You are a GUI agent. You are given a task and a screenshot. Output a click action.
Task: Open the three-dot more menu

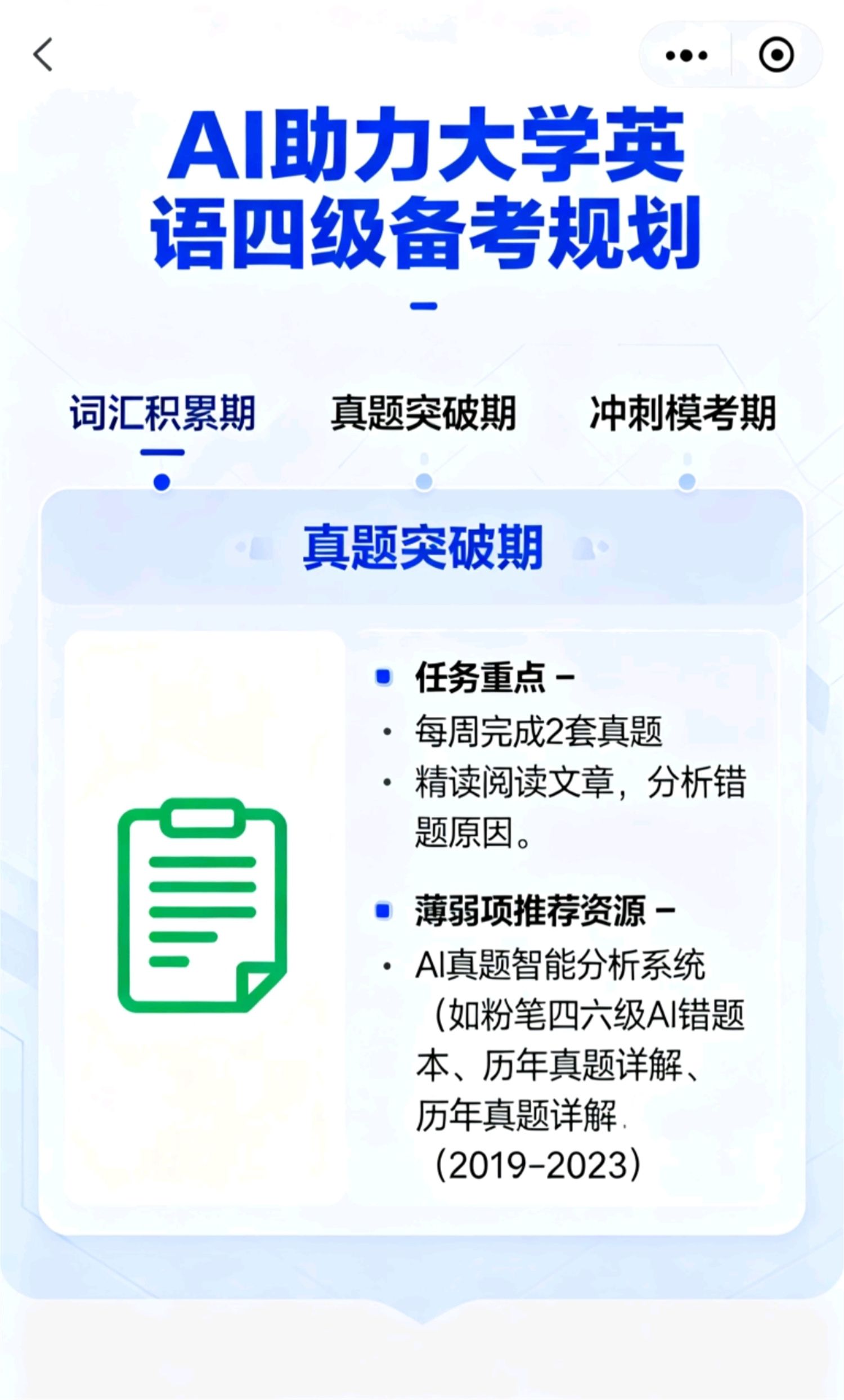686,55
